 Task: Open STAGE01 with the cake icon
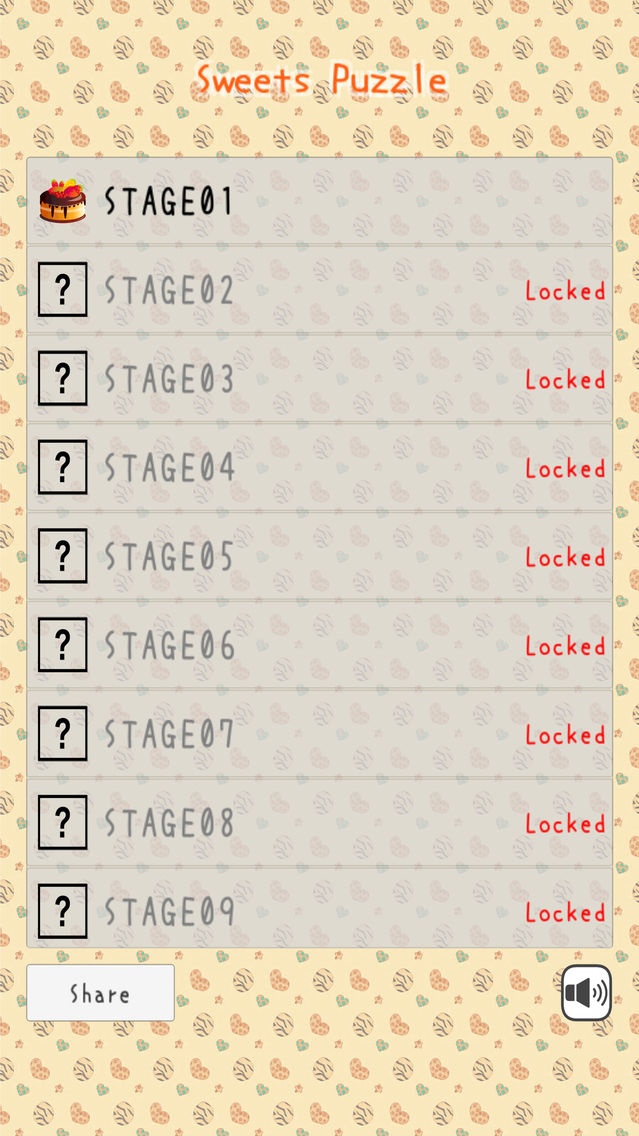pyautogui.click(x=320, y=201)
